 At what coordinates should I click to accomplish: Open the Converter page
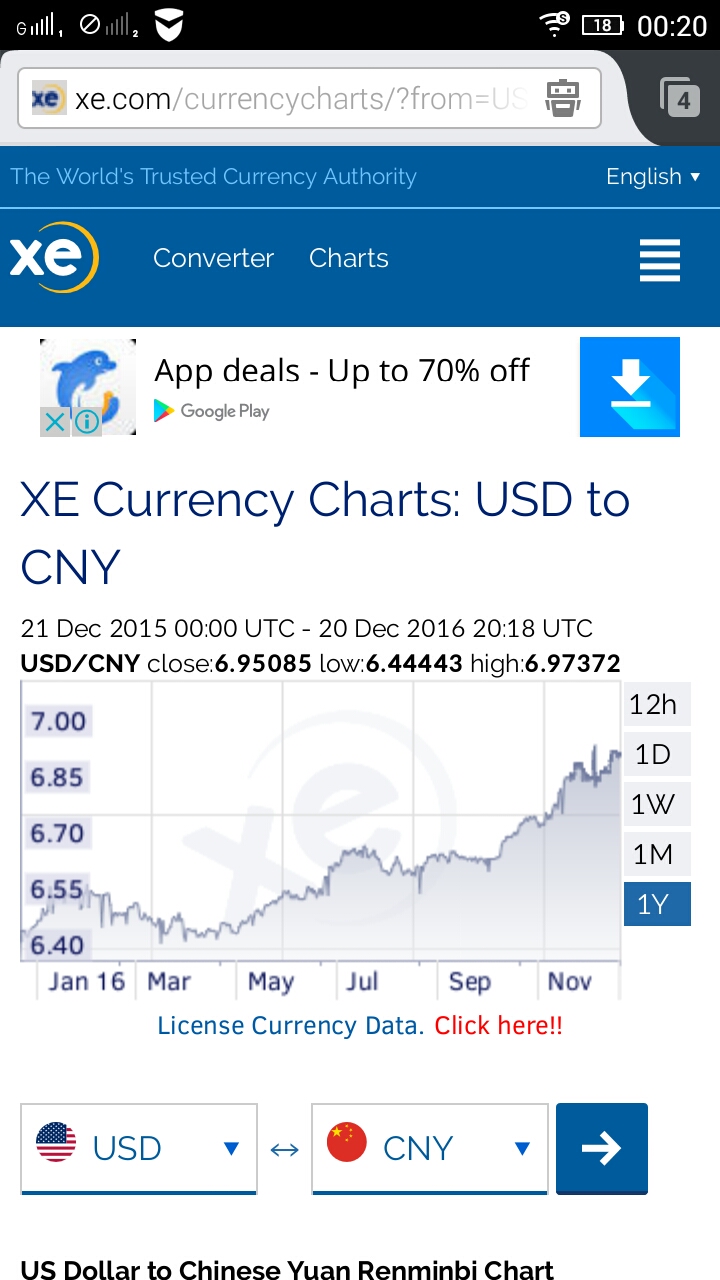[213, 258]
